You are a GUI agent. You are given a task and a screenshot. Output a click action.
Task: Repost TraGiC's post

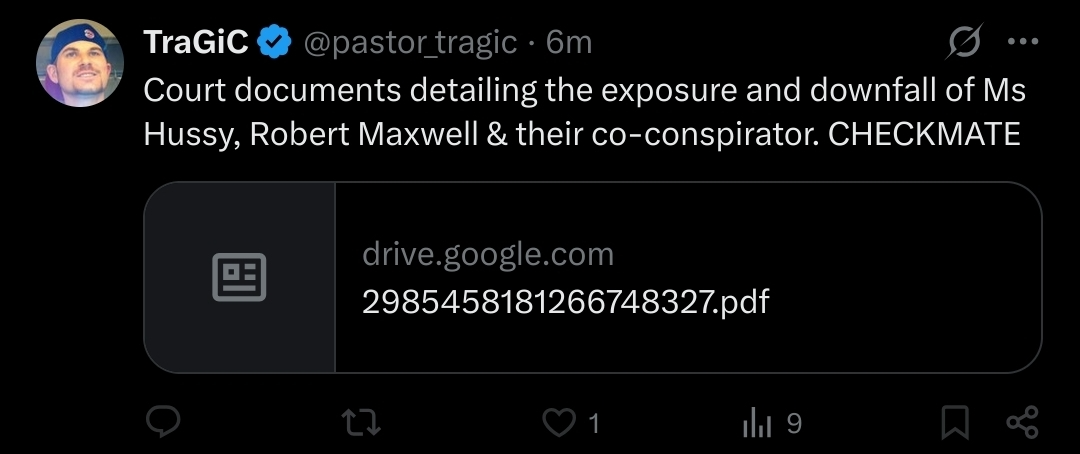(362, 424)
